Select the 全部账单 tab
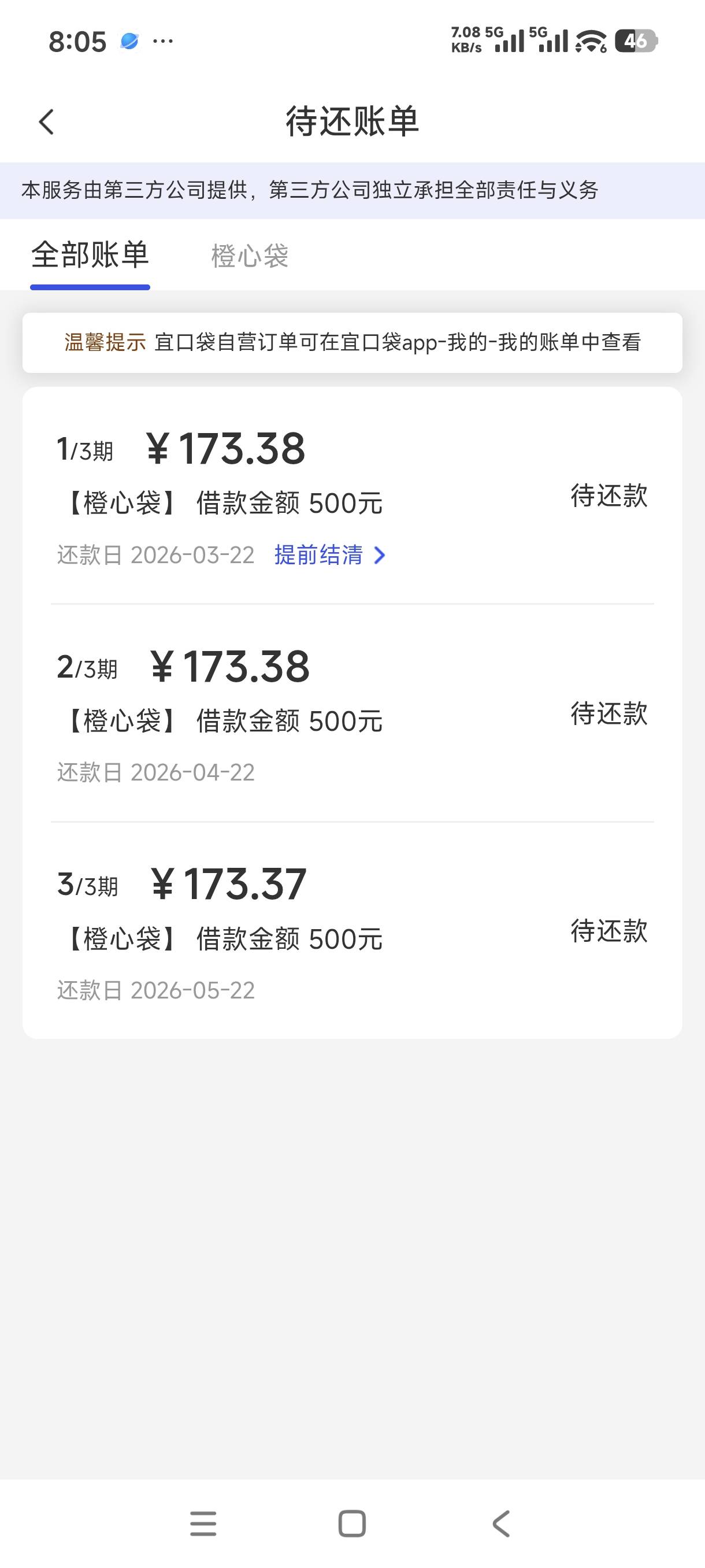 (90, 256)
